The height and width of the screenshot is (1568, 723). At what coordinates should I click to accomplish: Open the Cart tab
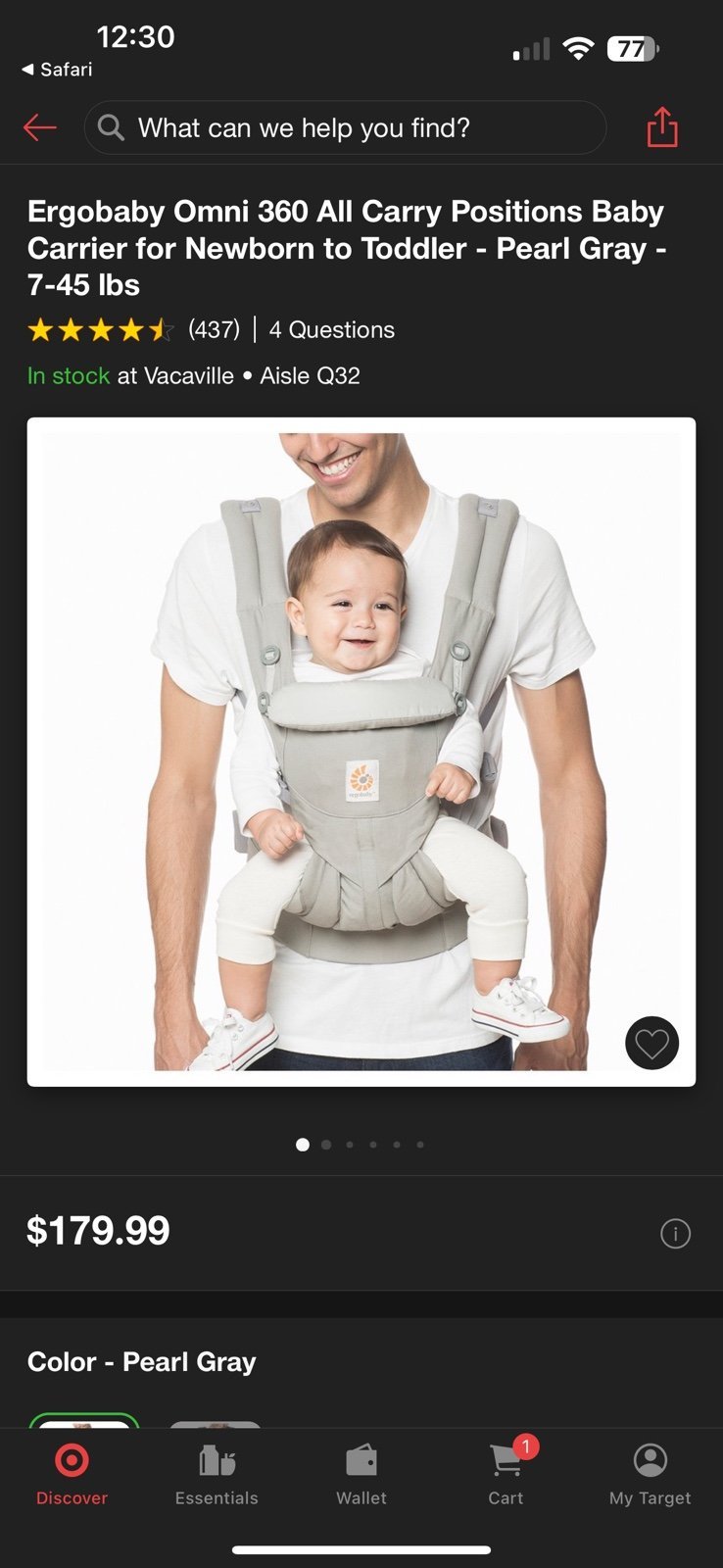pos(506,1475)
